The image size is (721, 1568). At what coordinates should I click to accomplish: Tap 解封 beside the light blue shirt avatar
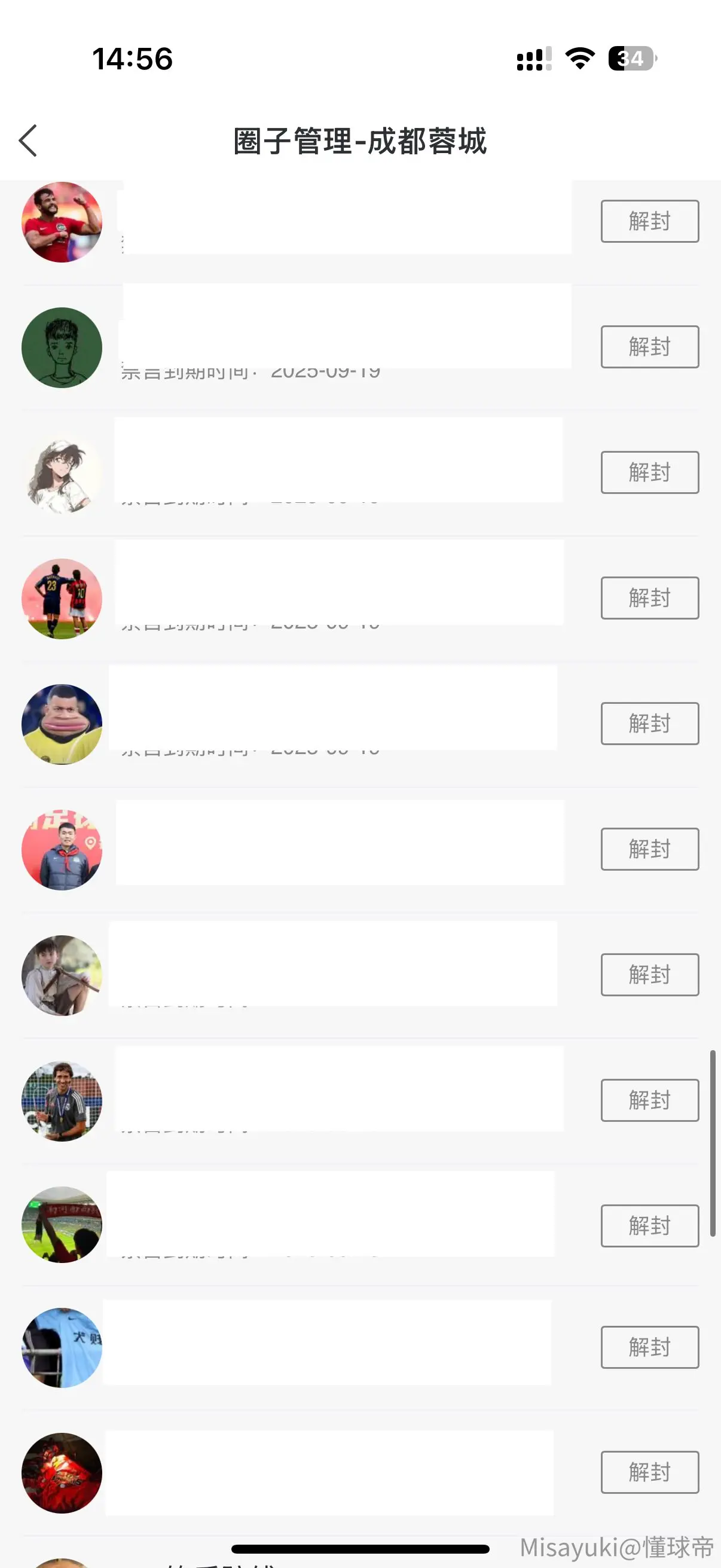[x=650, y=1347]
